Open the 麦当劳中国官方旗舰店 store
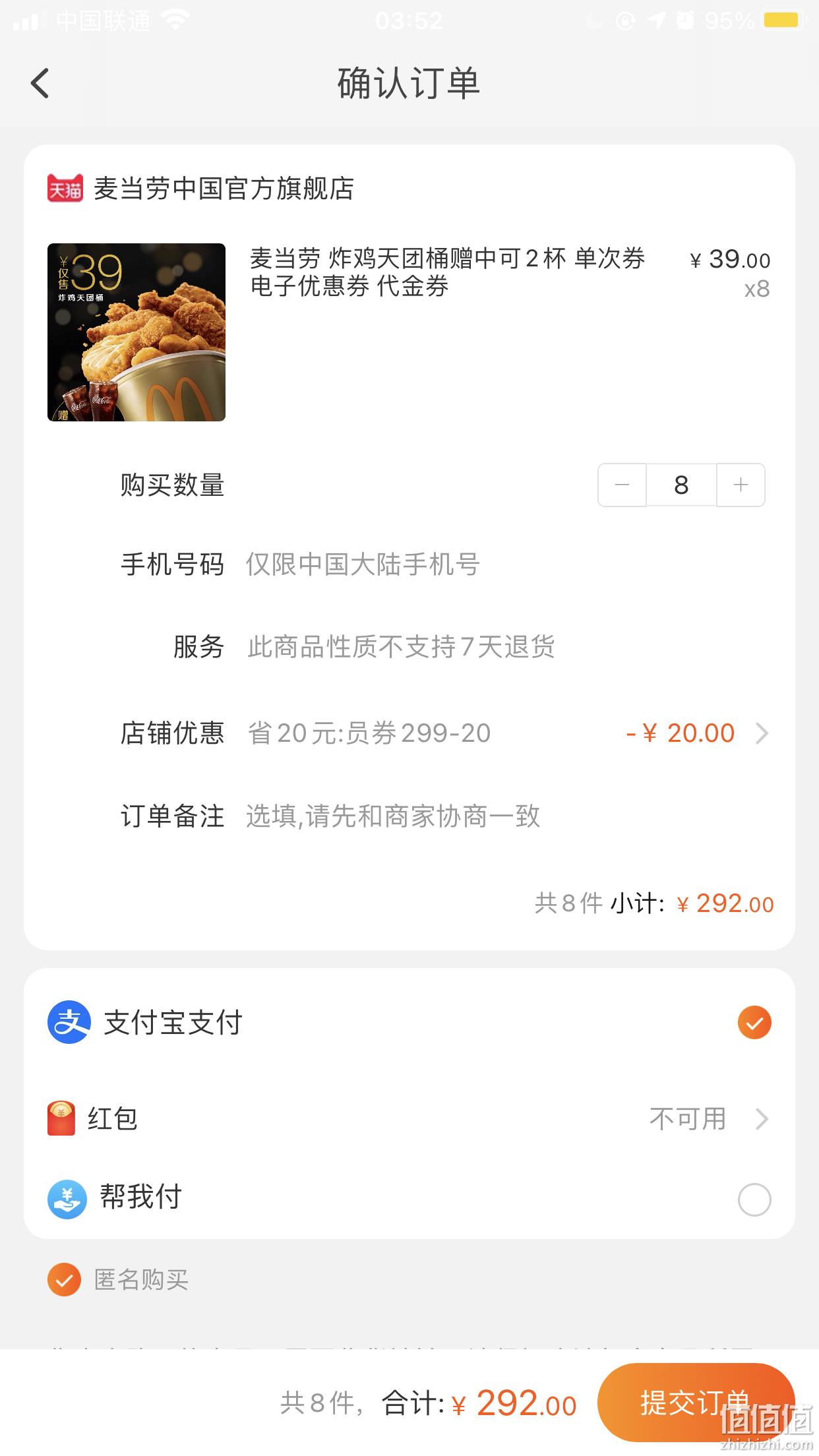This screenshot has height=1456, width=819. point(201,189)
